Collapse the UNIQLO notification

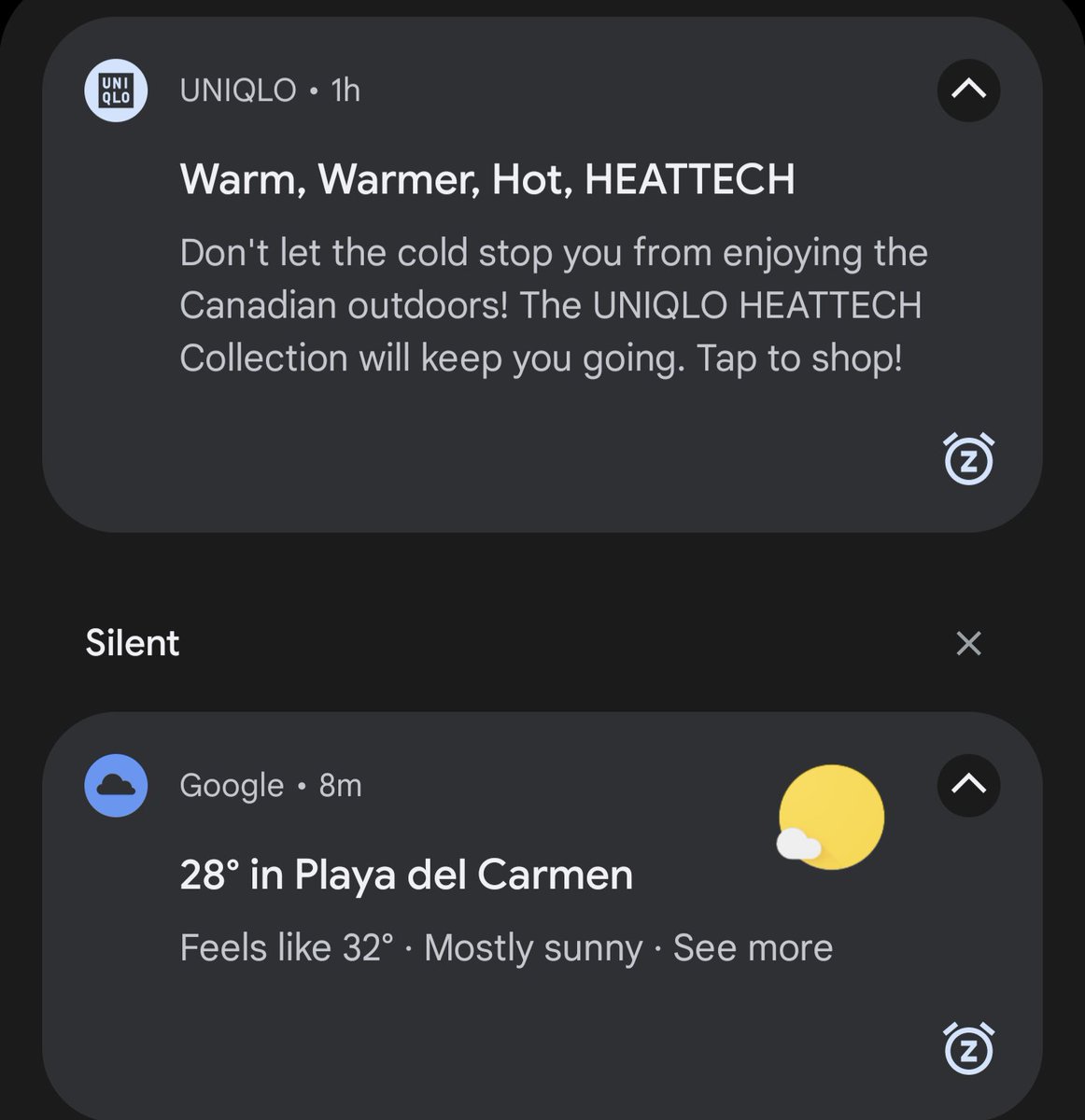[968, 90]
